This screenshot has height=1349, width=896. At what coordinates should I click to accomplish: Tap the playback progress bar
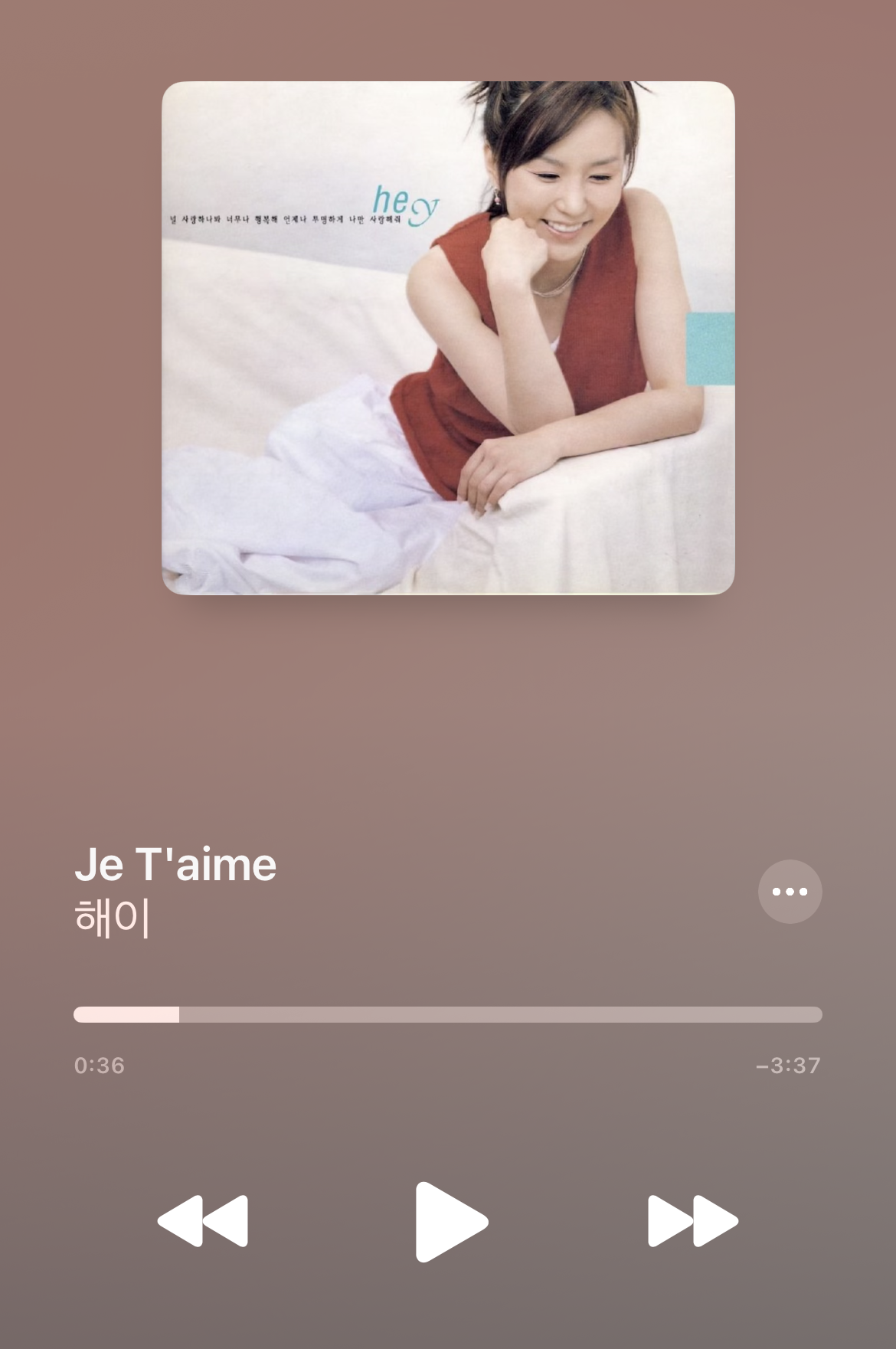[448, 1014]
